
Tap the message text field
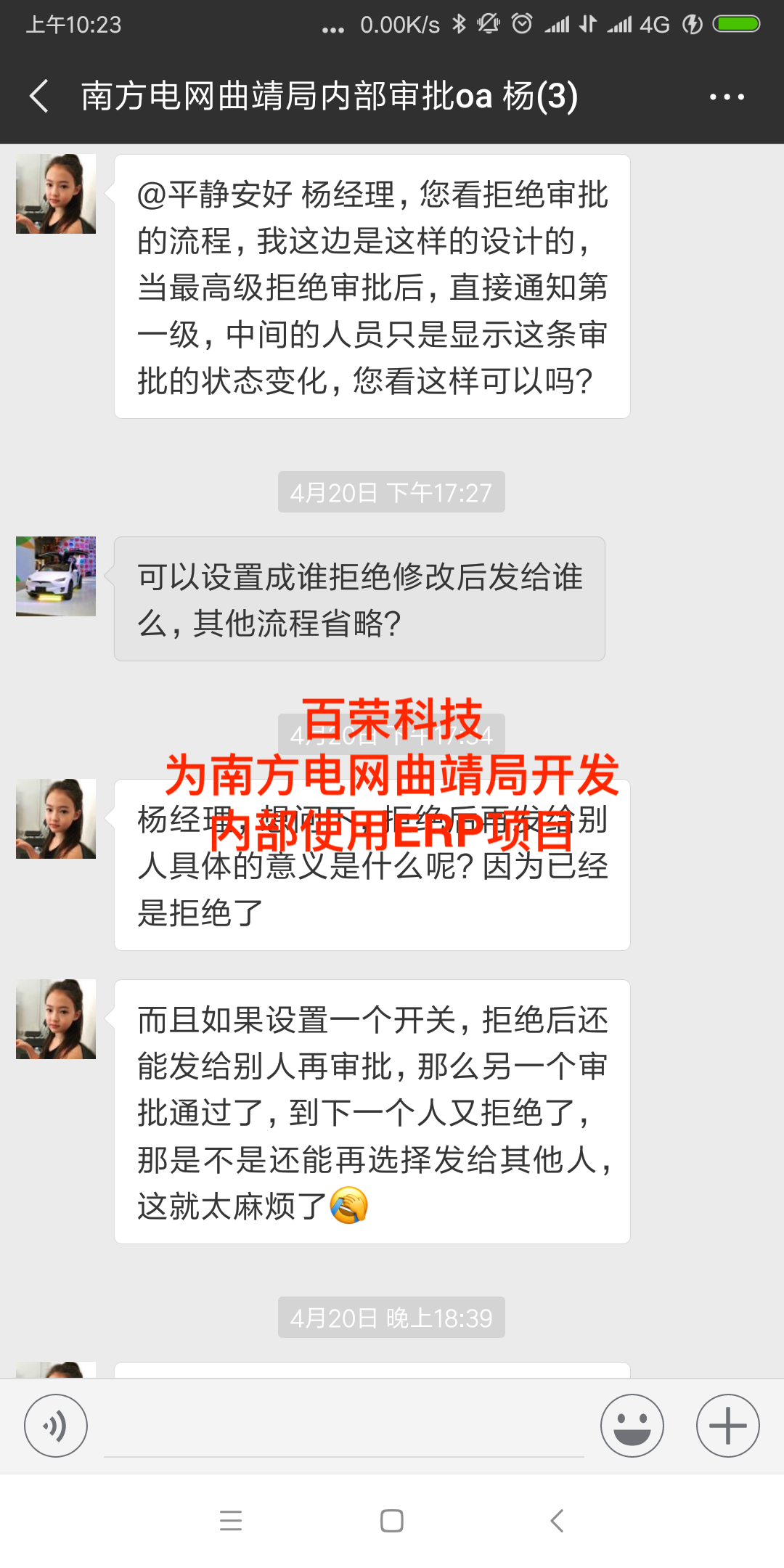pos(344,1427)
